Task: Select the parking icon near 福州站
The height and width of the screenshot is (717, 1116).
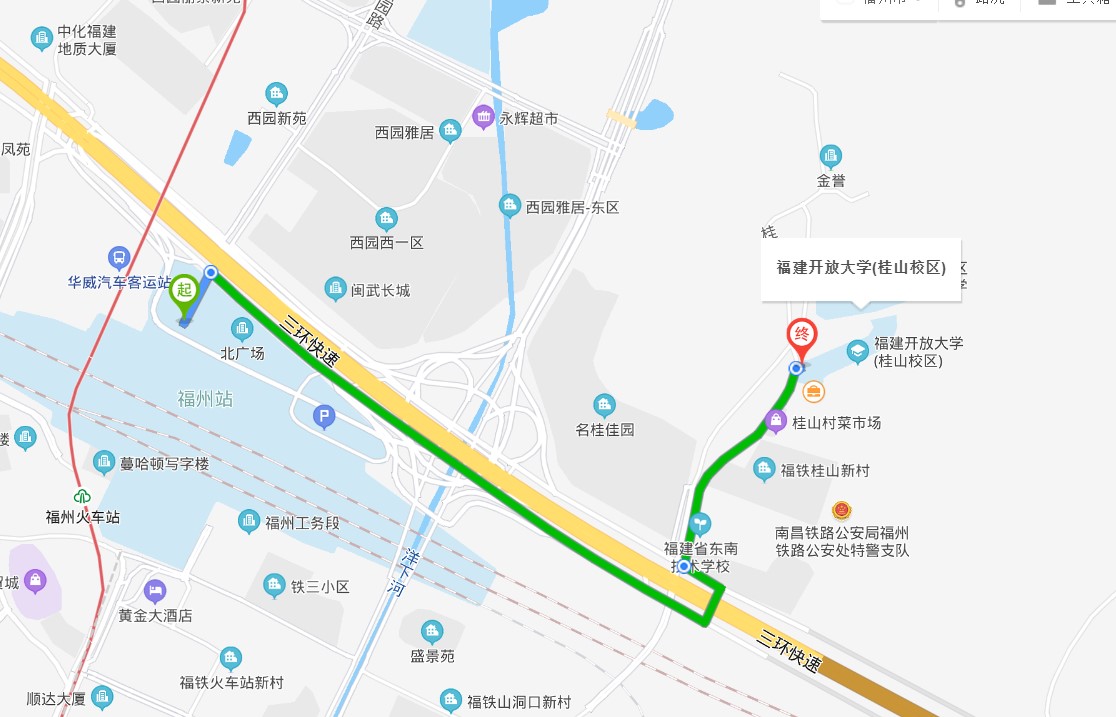Action: click(x=324, y=416)
